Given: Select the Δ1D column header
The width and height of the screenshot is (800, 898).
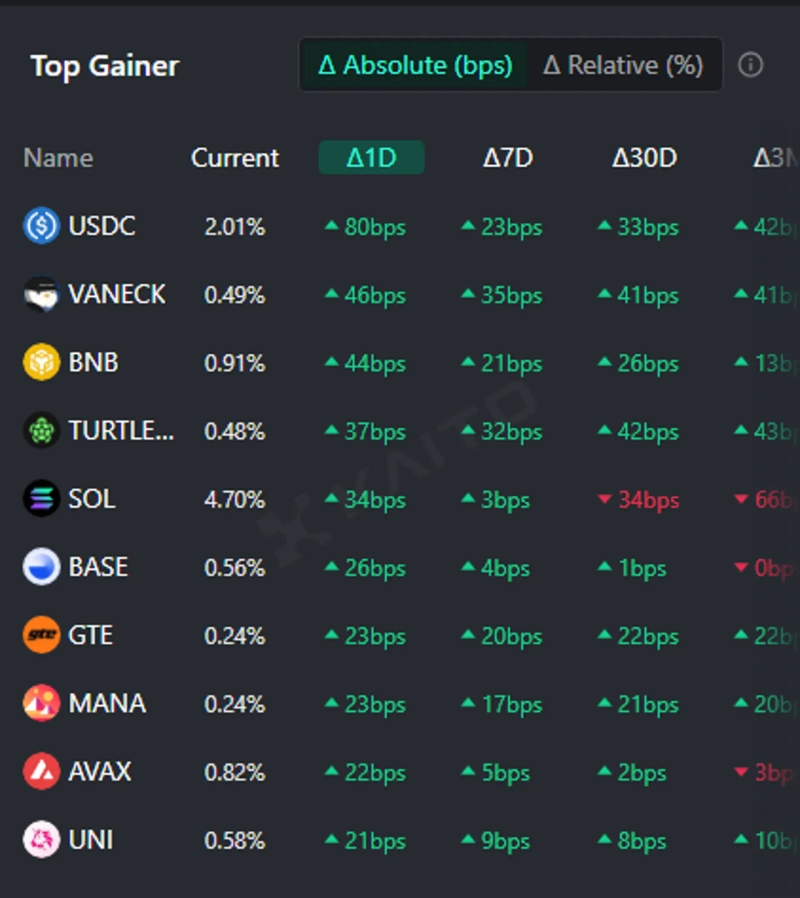Looking at the screenshot, I should (x=371, y=158).
